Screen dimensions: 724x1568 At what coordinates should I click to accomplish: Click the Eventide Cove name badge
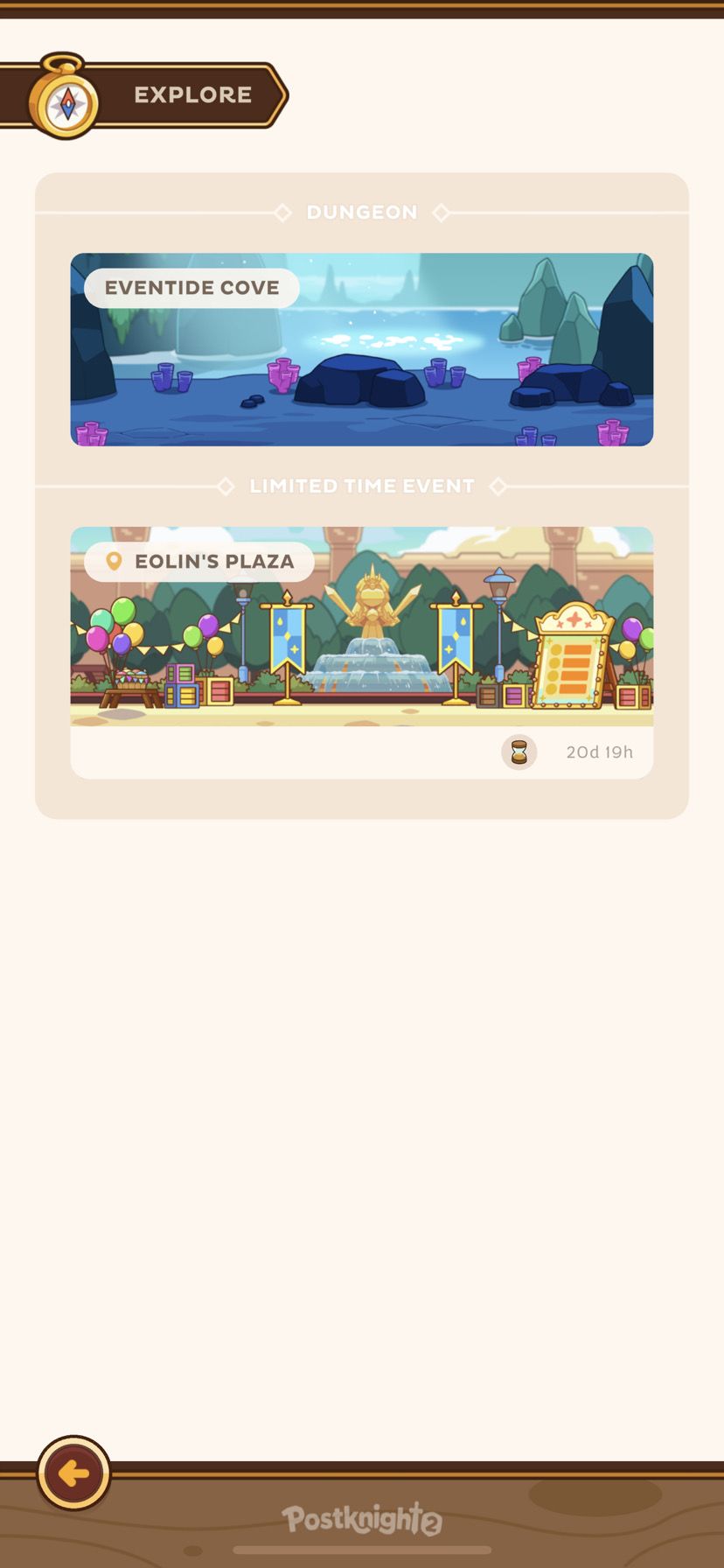click(191, 287)
